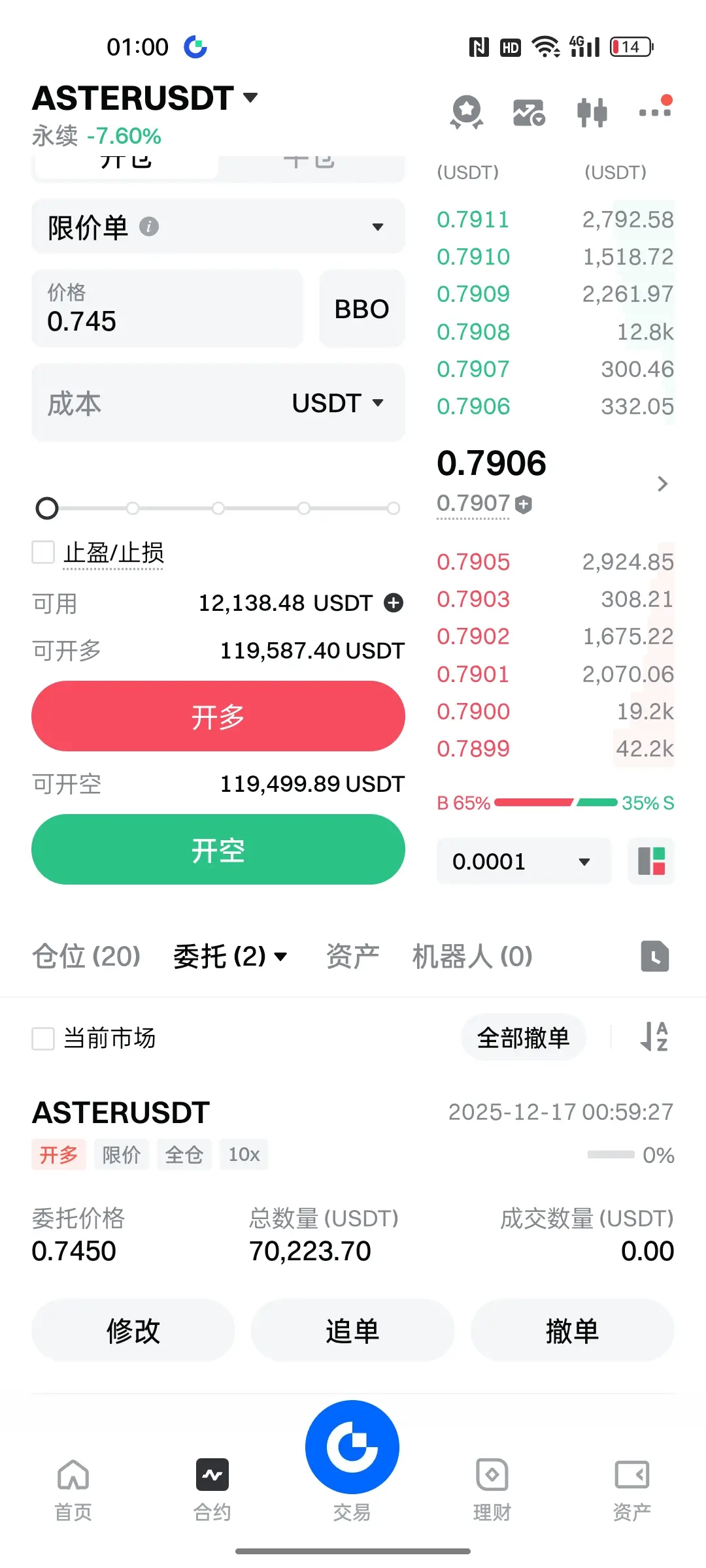The image size is (706, 1568).
Task: Go to the 首页 home tab
Action: (73, 1486)
